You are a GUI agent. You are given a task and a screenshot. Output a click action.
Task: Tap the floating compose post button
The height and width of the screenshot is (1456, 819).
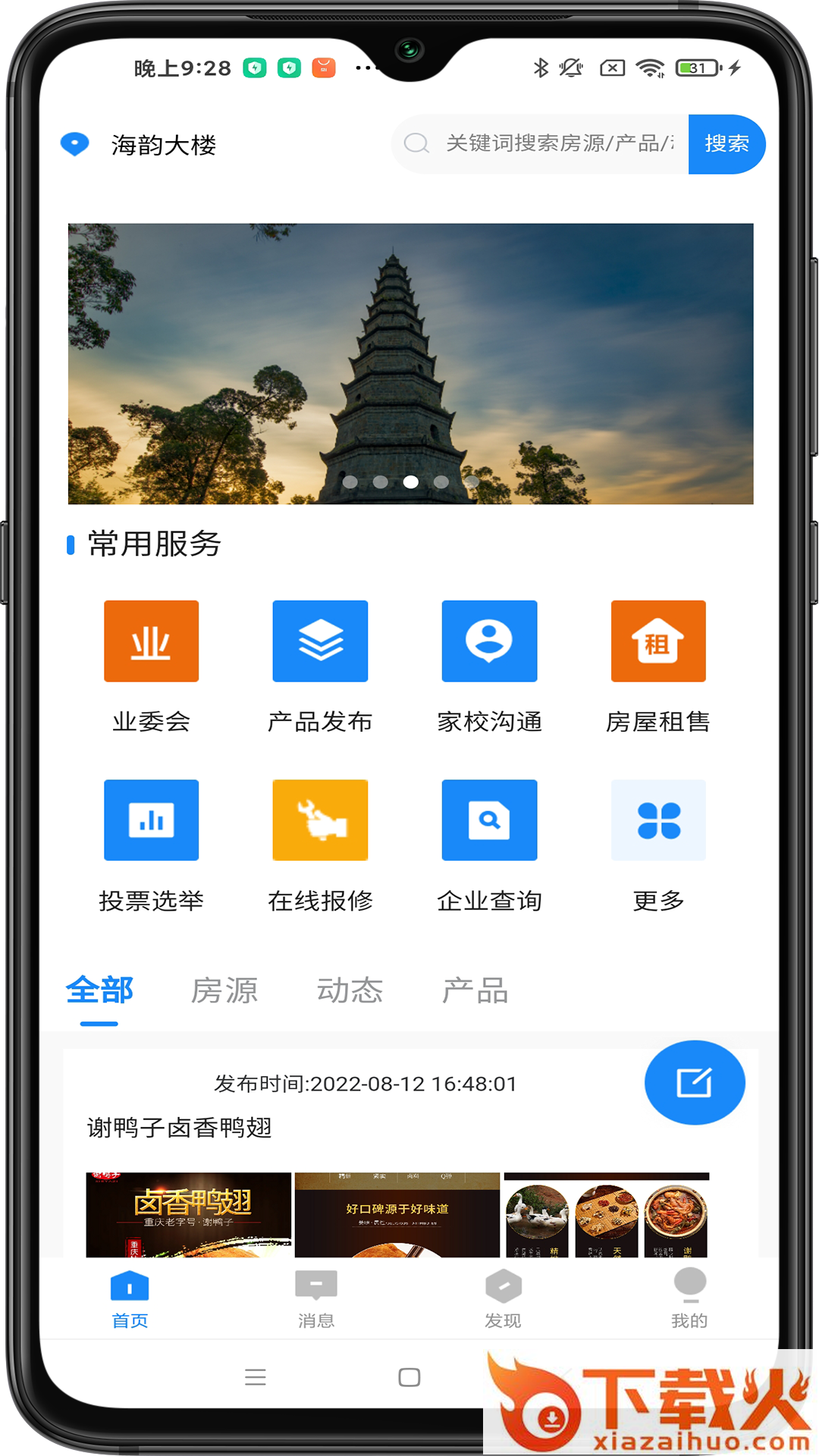[694, 1082]
